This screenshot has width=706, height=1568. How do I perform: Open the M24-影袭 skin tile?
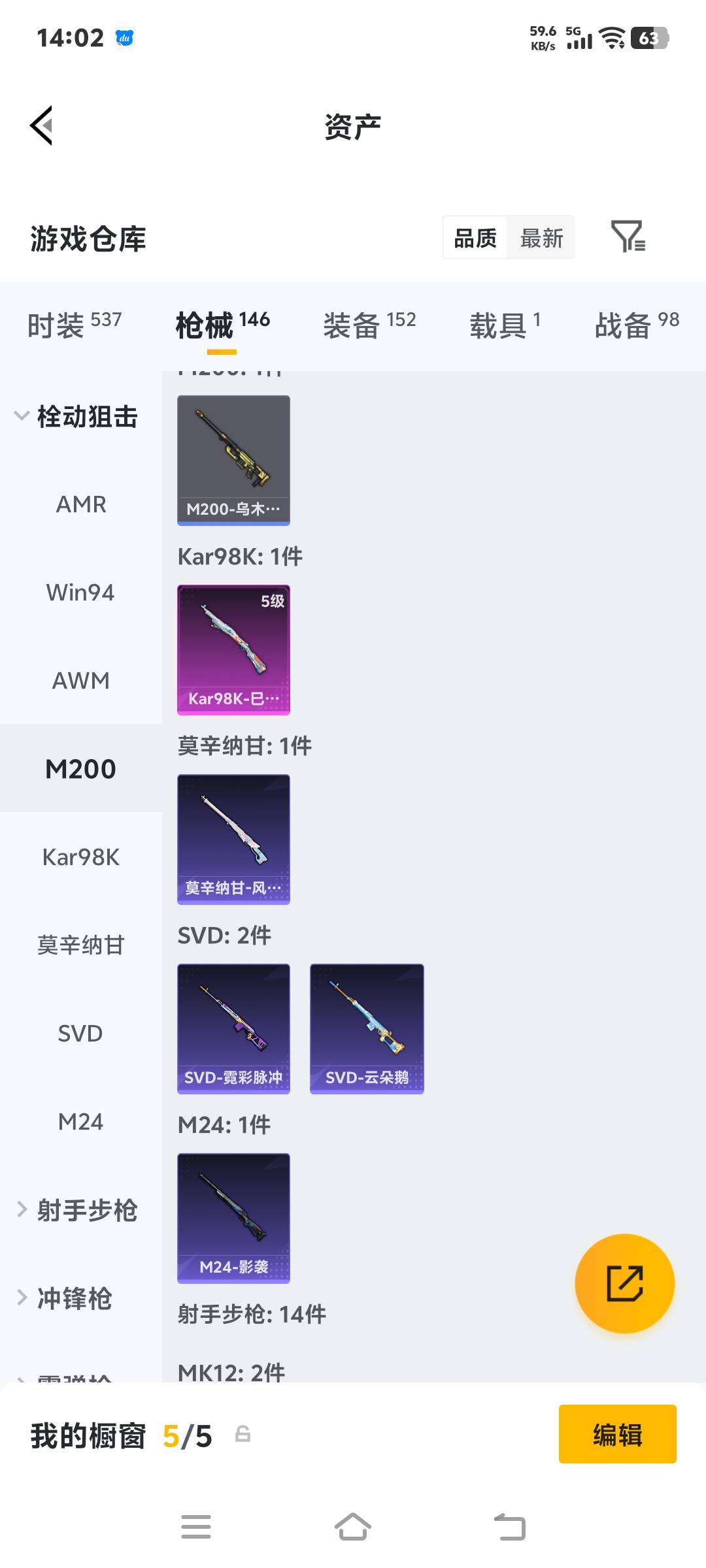click(x=233, y=1218)
